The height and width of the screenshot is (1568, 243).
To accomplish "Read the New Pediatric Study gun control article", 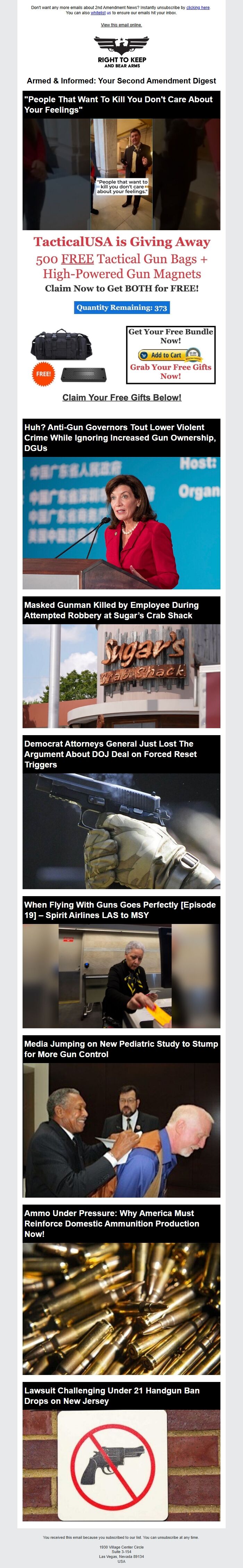I will (121, 1048).
